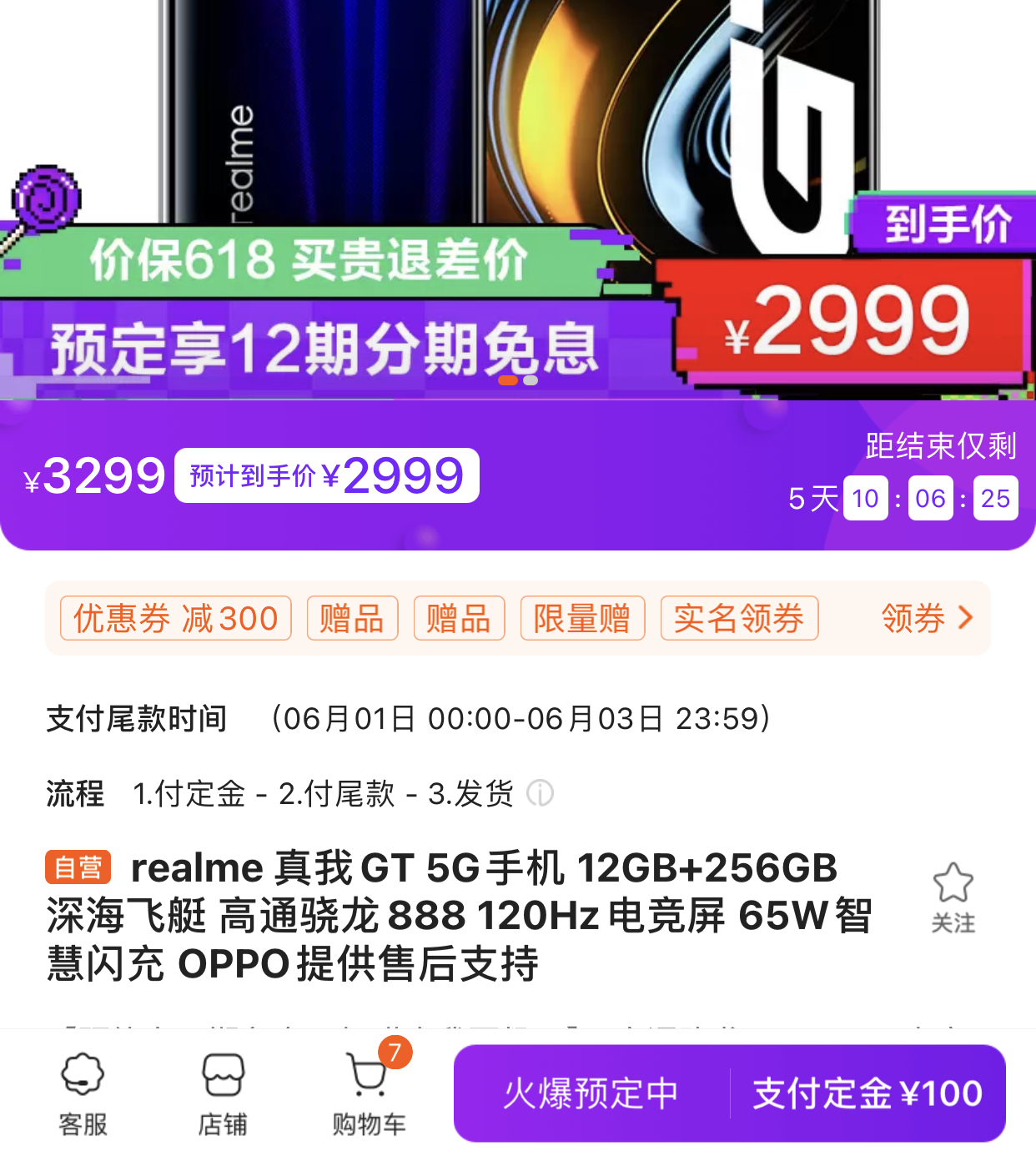
Task: Open the first 赠品 gift tab
Action: click(x=352, y=618)
